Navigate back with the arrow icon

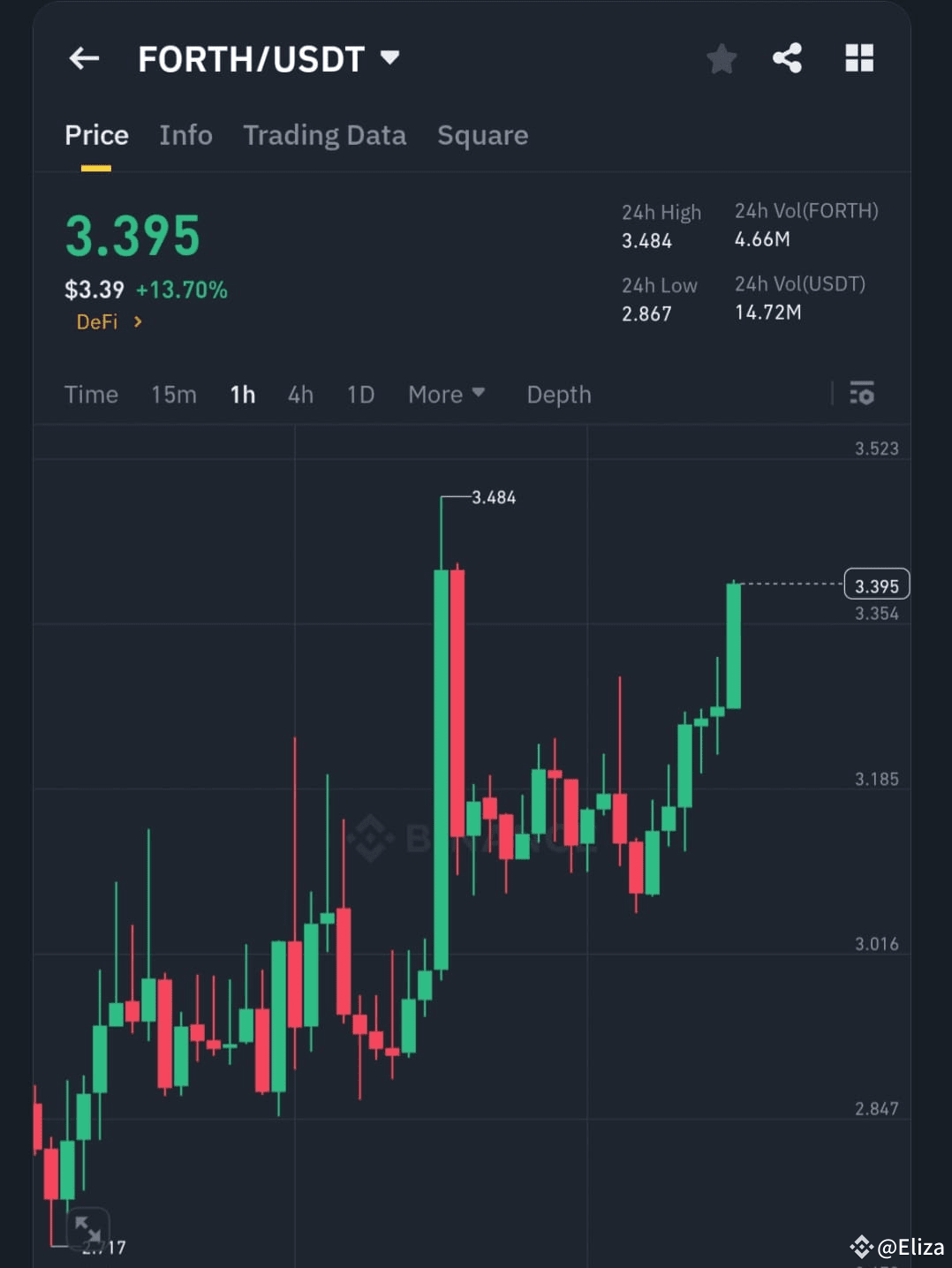(x=84, y=58)
